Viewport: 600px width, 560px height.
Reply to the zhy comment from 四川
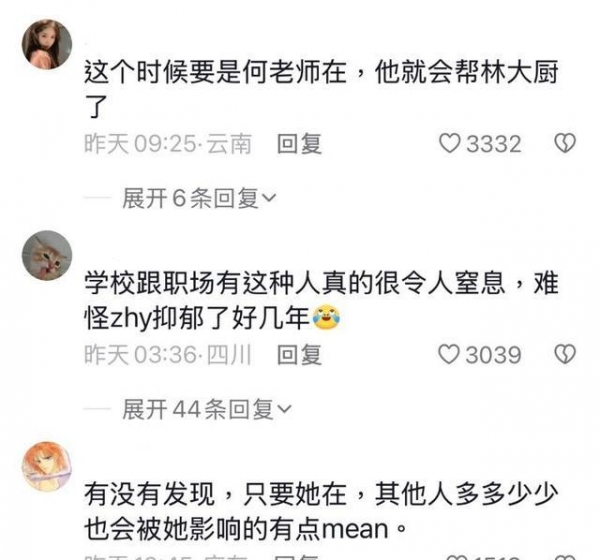pos(299,354)
